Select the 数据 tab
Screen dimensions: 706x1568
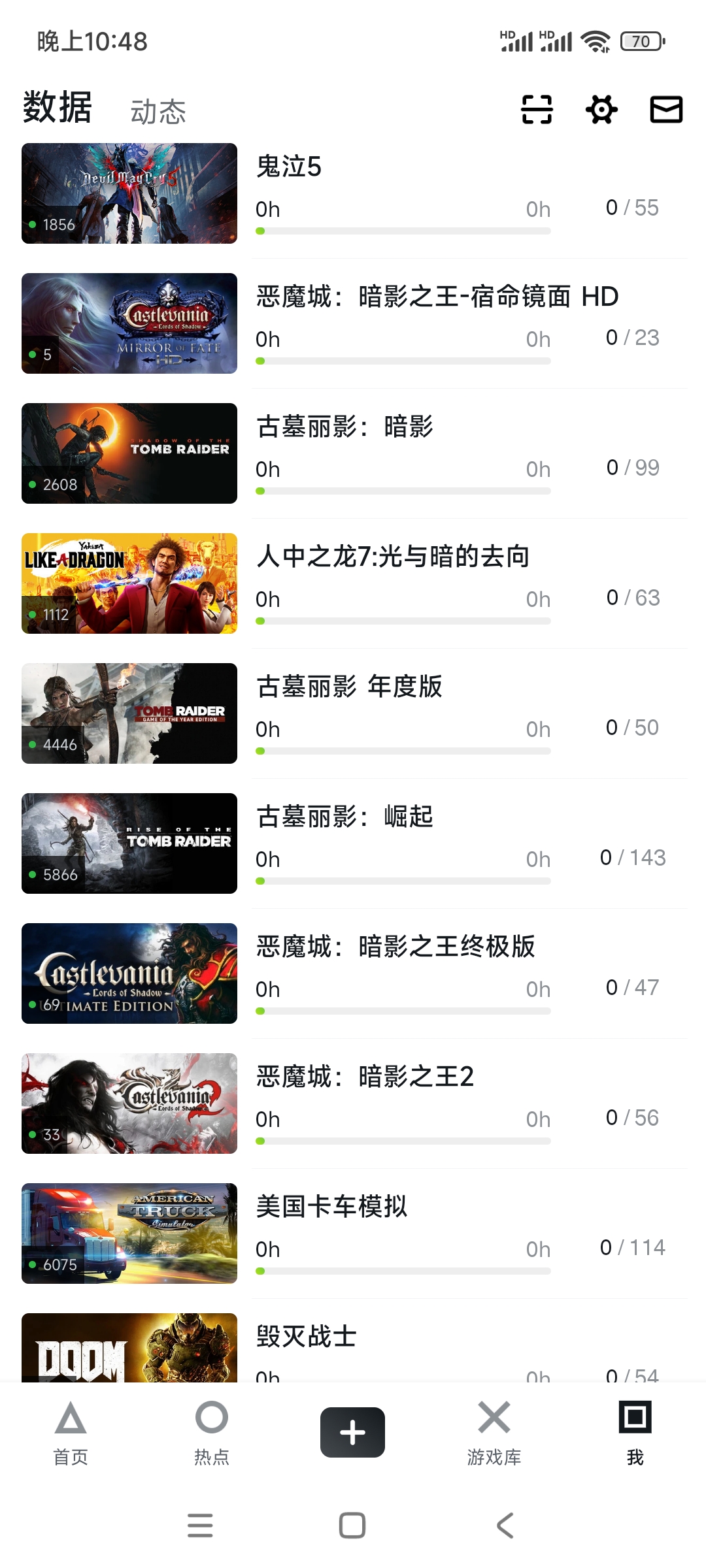[58, 108]
